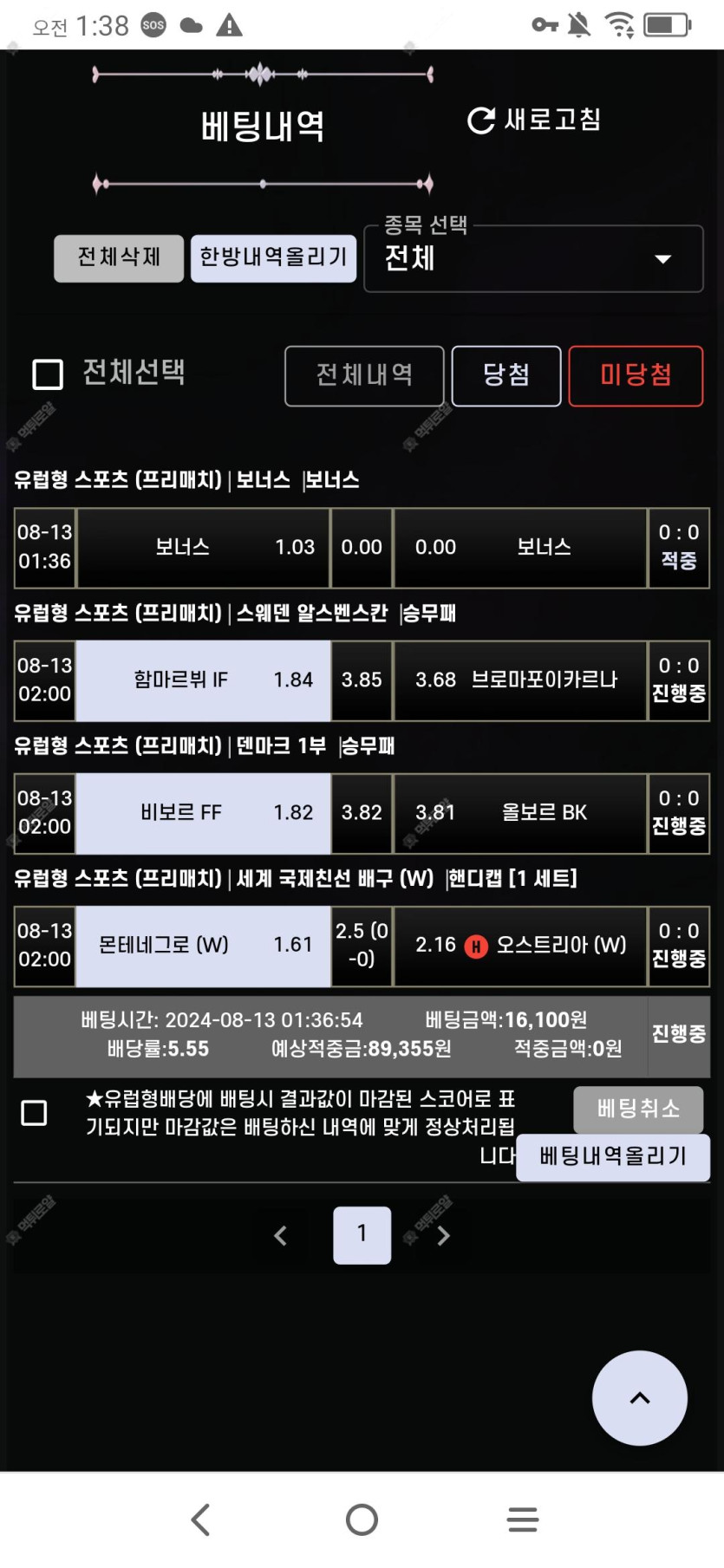Tap the 베팅취소 button
This screenshot has height=1568, width=724.
coord(637,1109)
